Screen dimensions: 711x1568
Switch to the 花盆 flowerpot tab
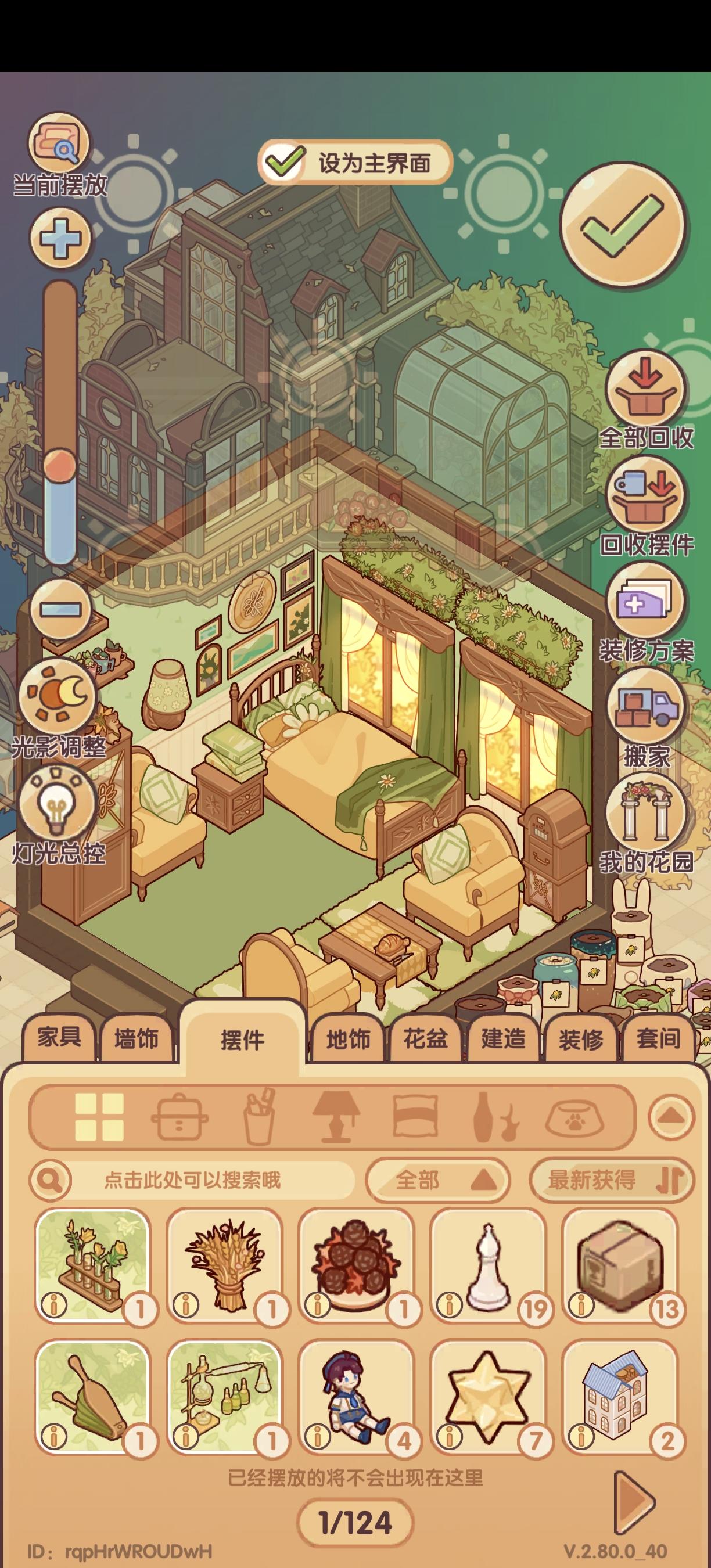pos(426,1038)
